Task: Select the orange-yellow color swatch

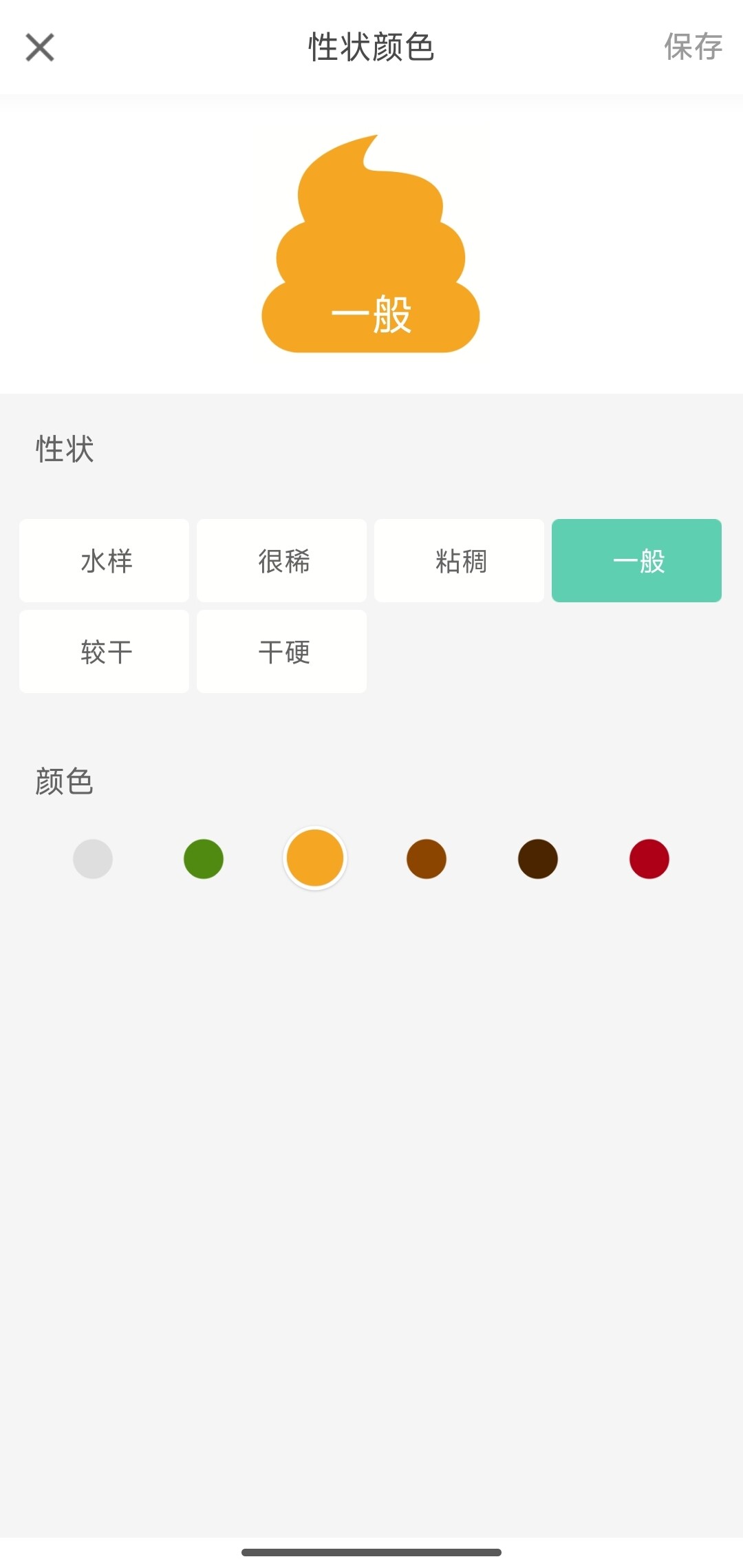Action: click(315, 858)
